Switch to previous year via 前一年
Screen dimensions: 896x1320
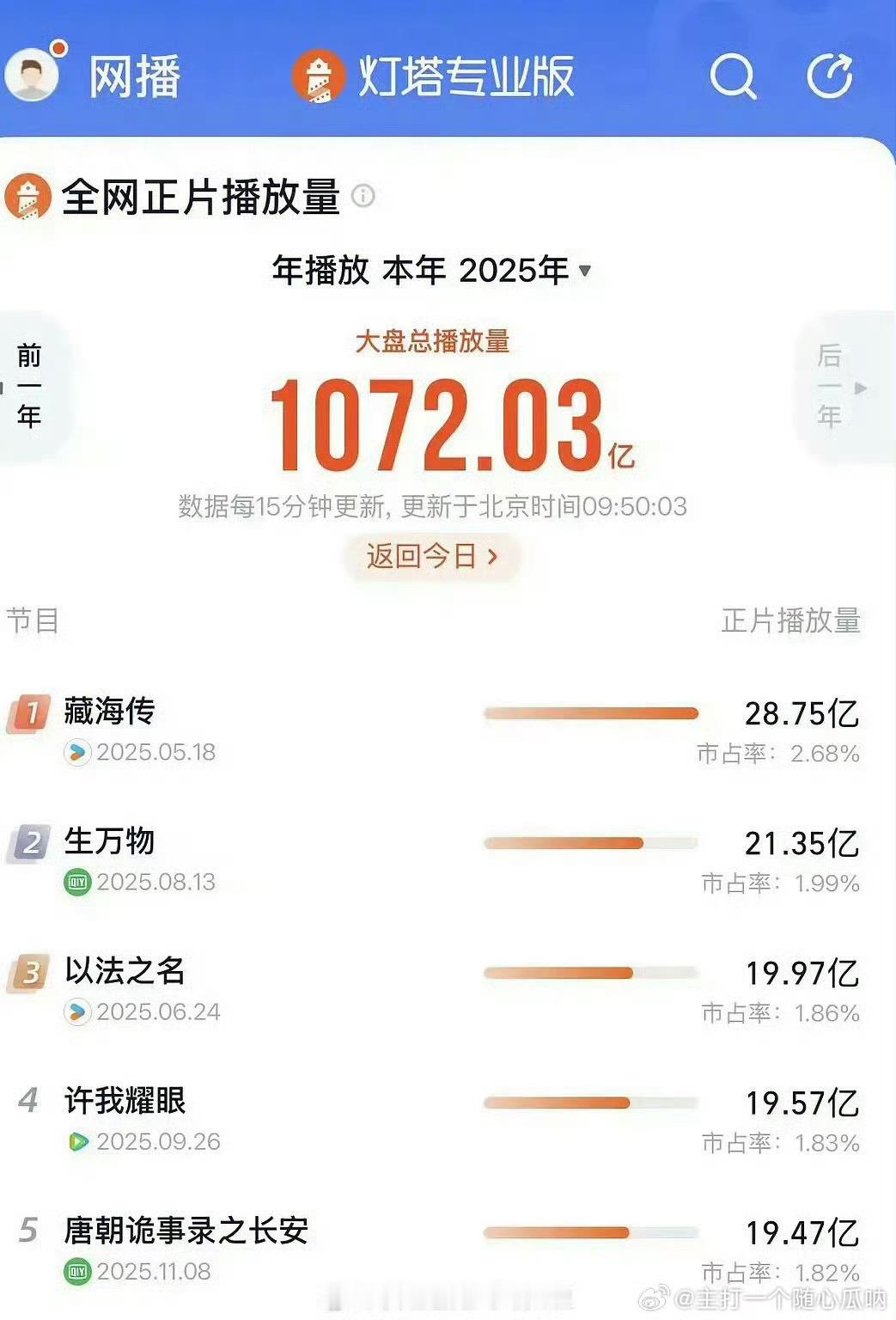pos(29,388)
